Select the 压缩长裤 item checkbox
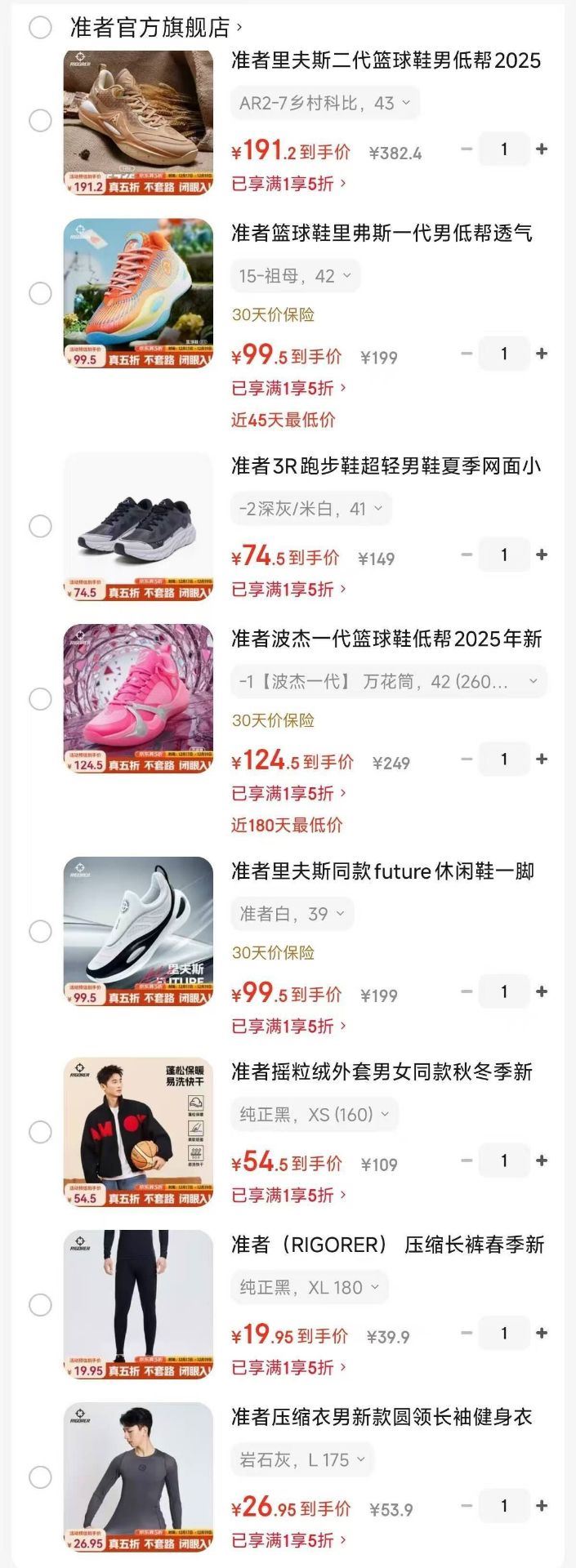Screen dimensions: 576x1568 [40, 1305]
